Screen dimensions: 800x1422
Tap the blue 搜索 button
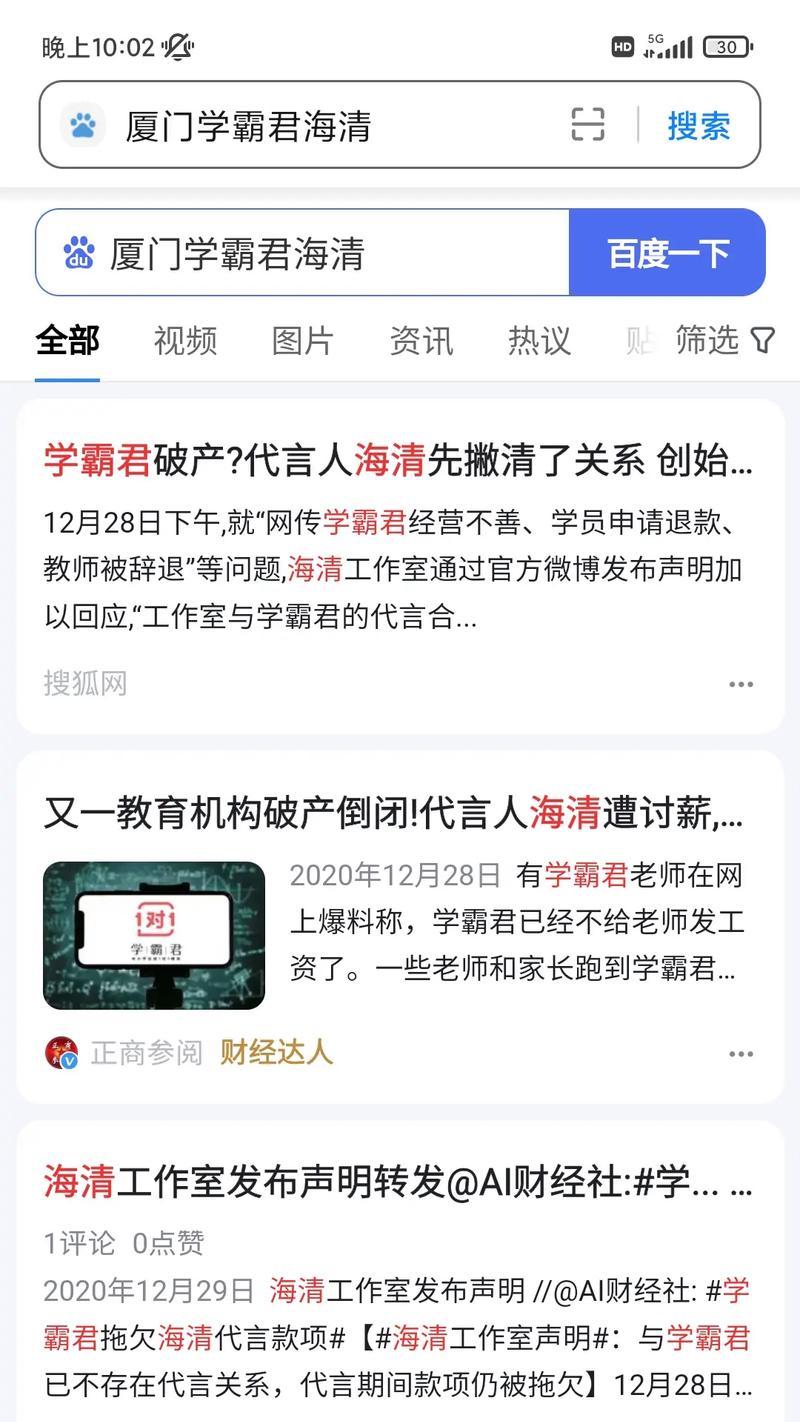[x=699, y=126]
